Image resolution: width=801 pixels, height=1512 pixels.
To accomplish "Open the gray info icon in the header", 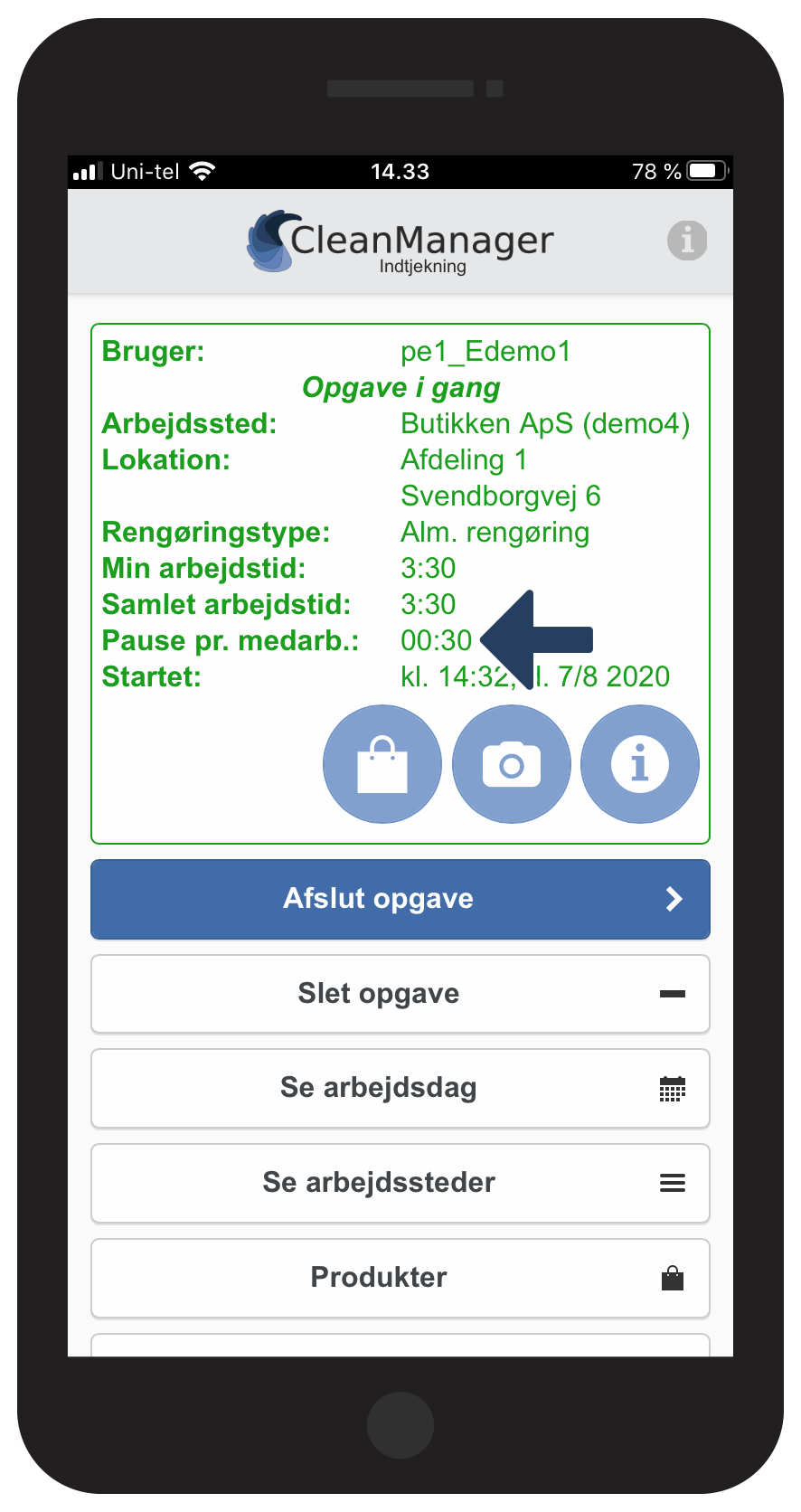I will (686, 241).
